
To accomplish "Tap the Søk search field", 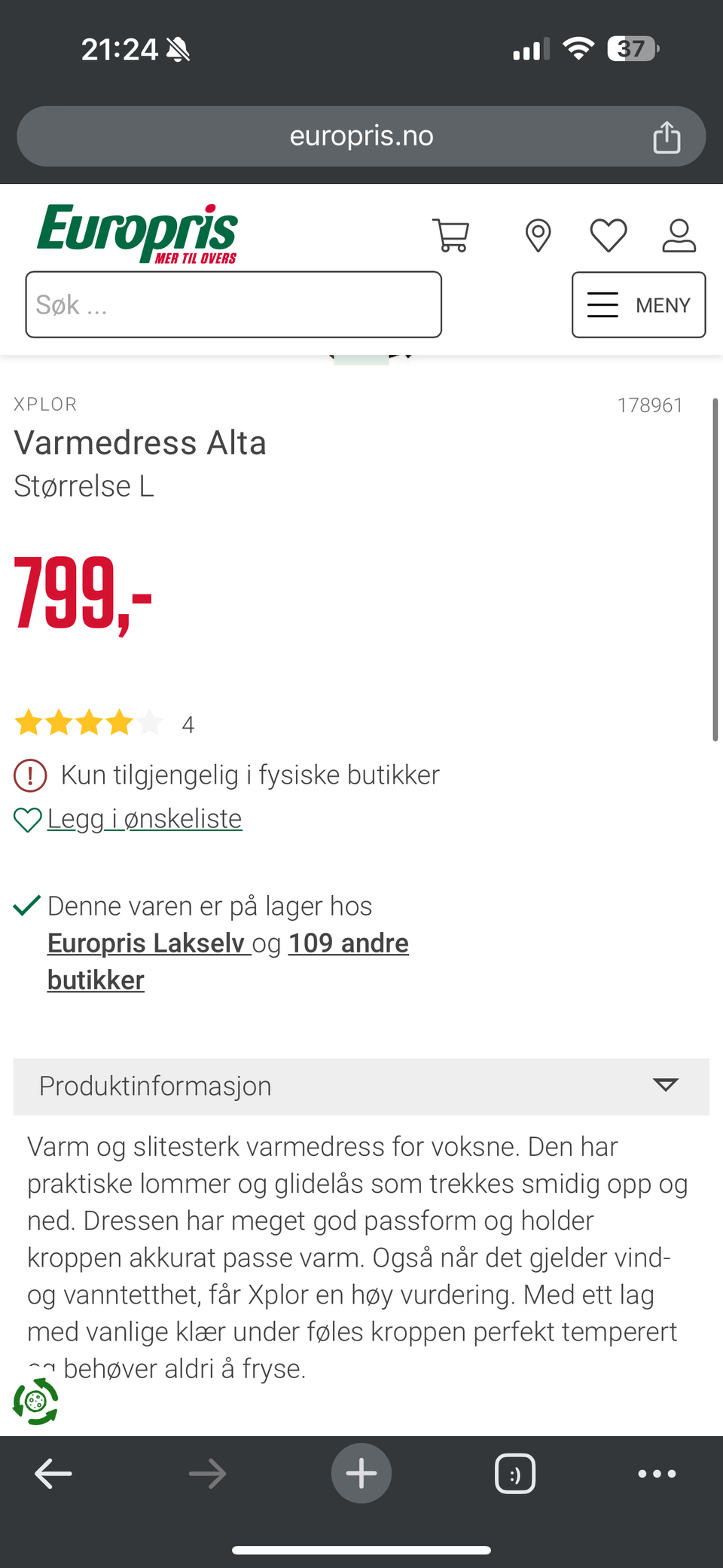I will tap(233, 304).
